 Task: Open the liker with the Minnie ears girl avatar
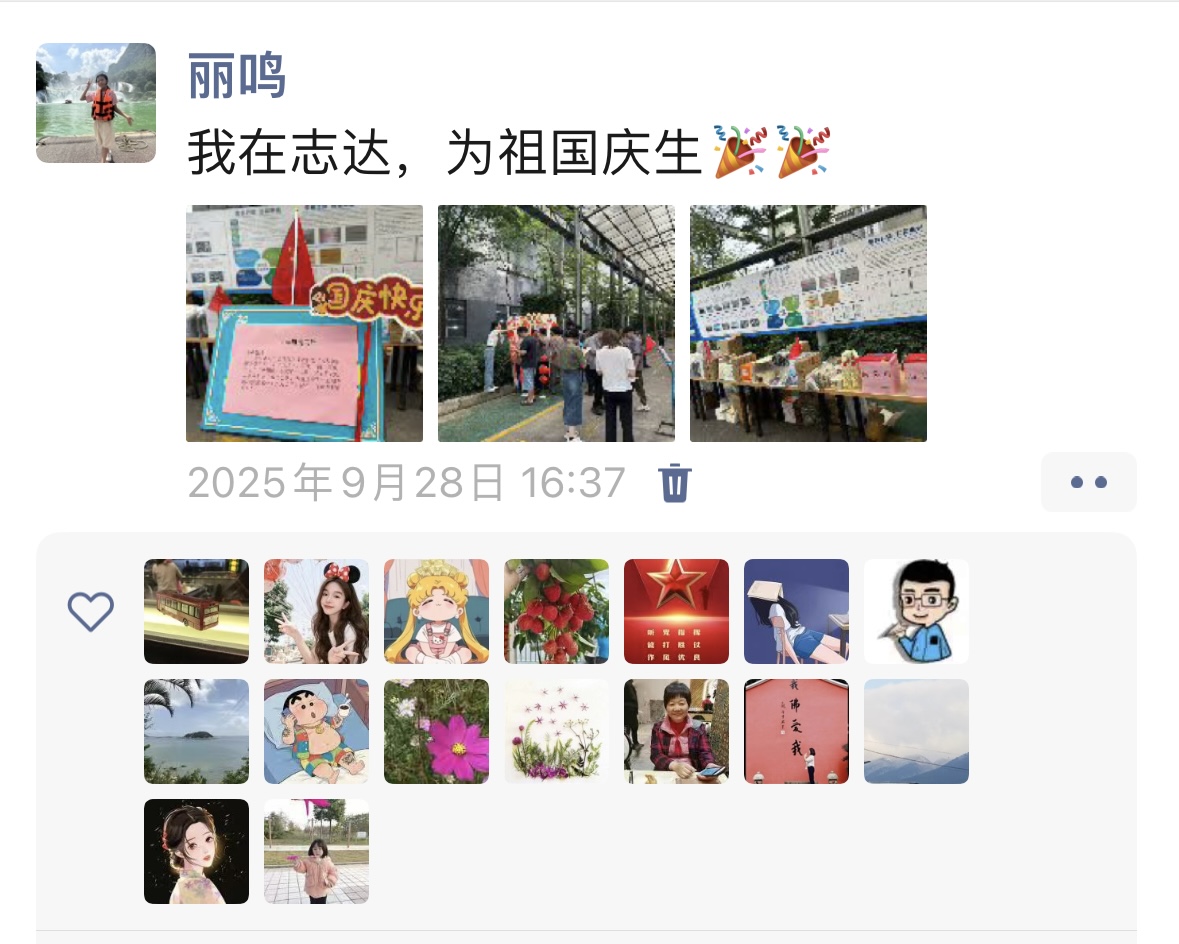point(316,611)
